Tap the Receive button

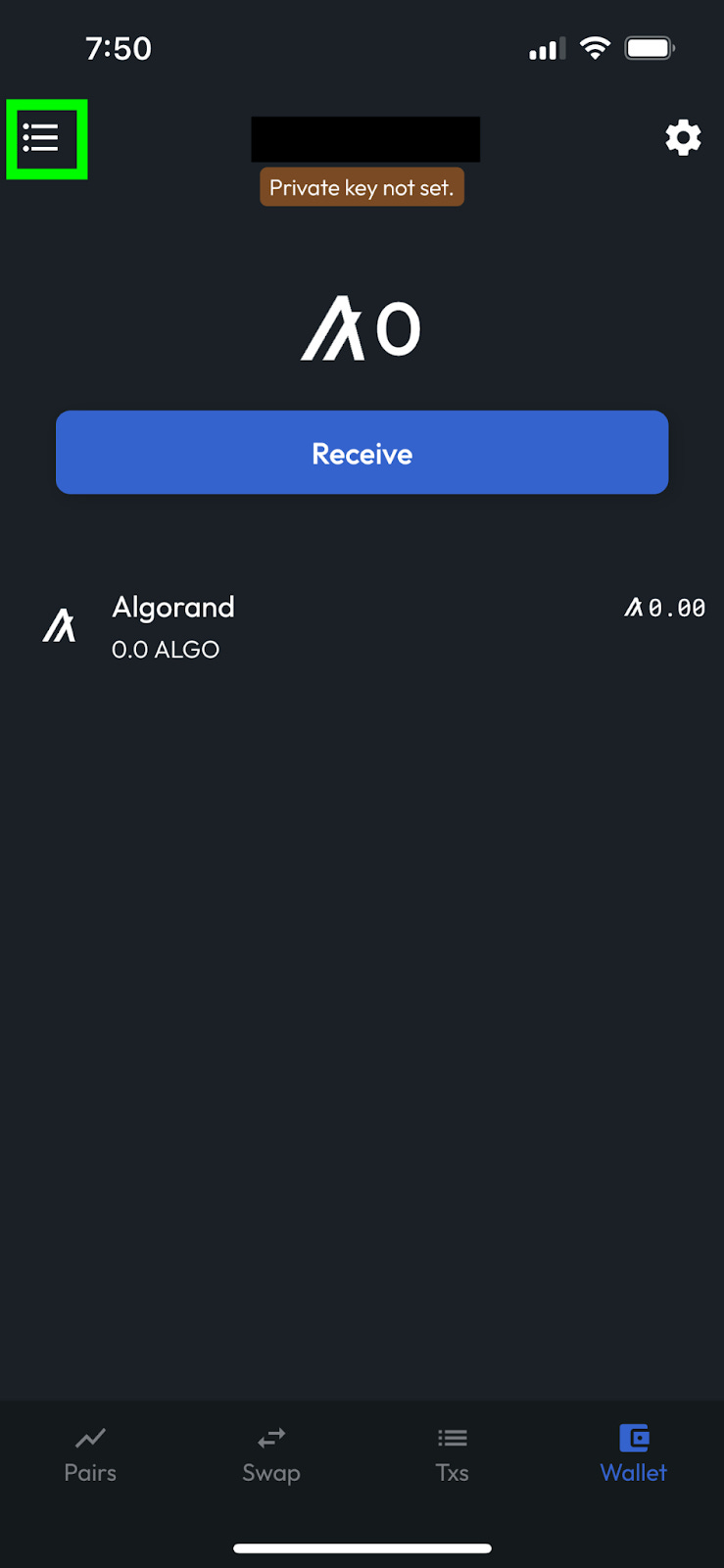(362, 453)
